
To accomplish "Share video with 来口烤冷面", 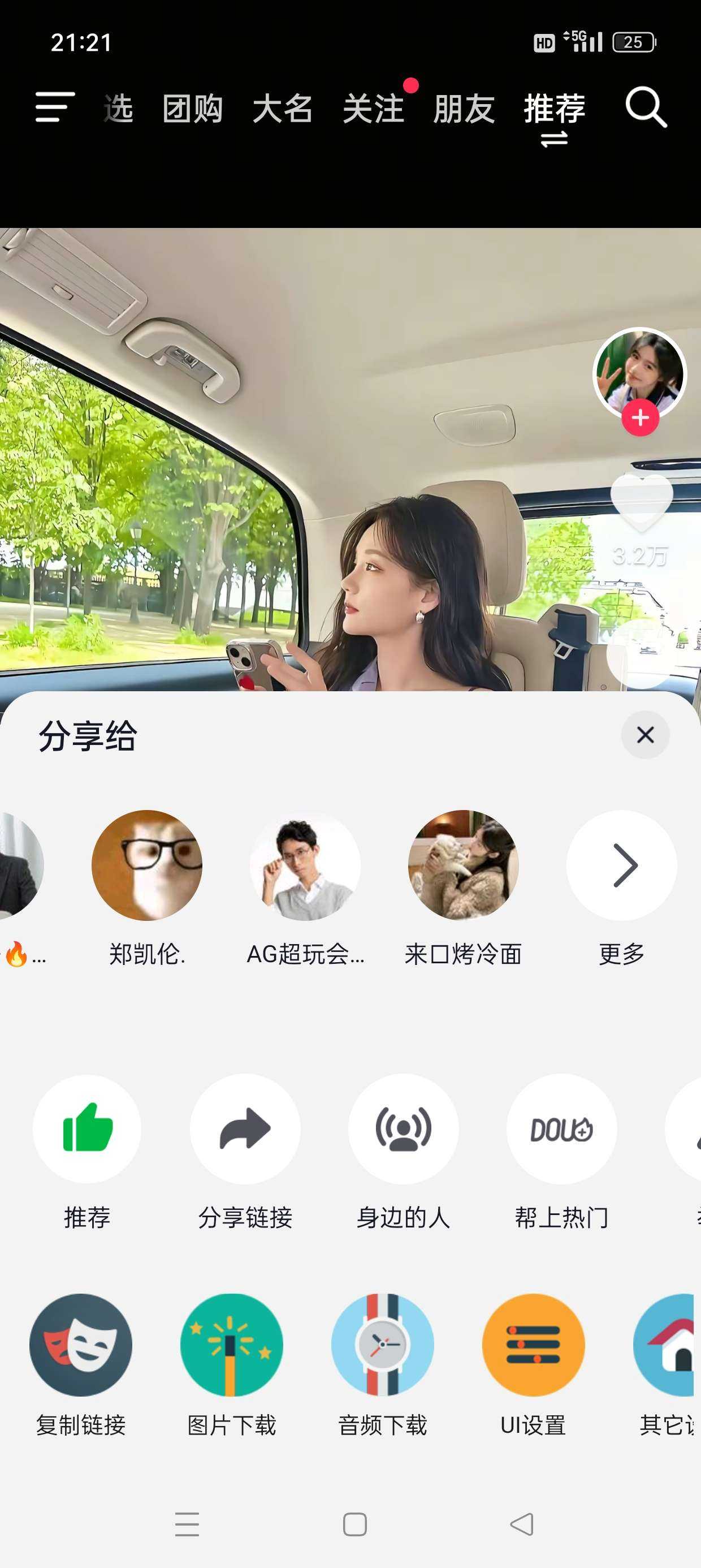I will [463, 865].
